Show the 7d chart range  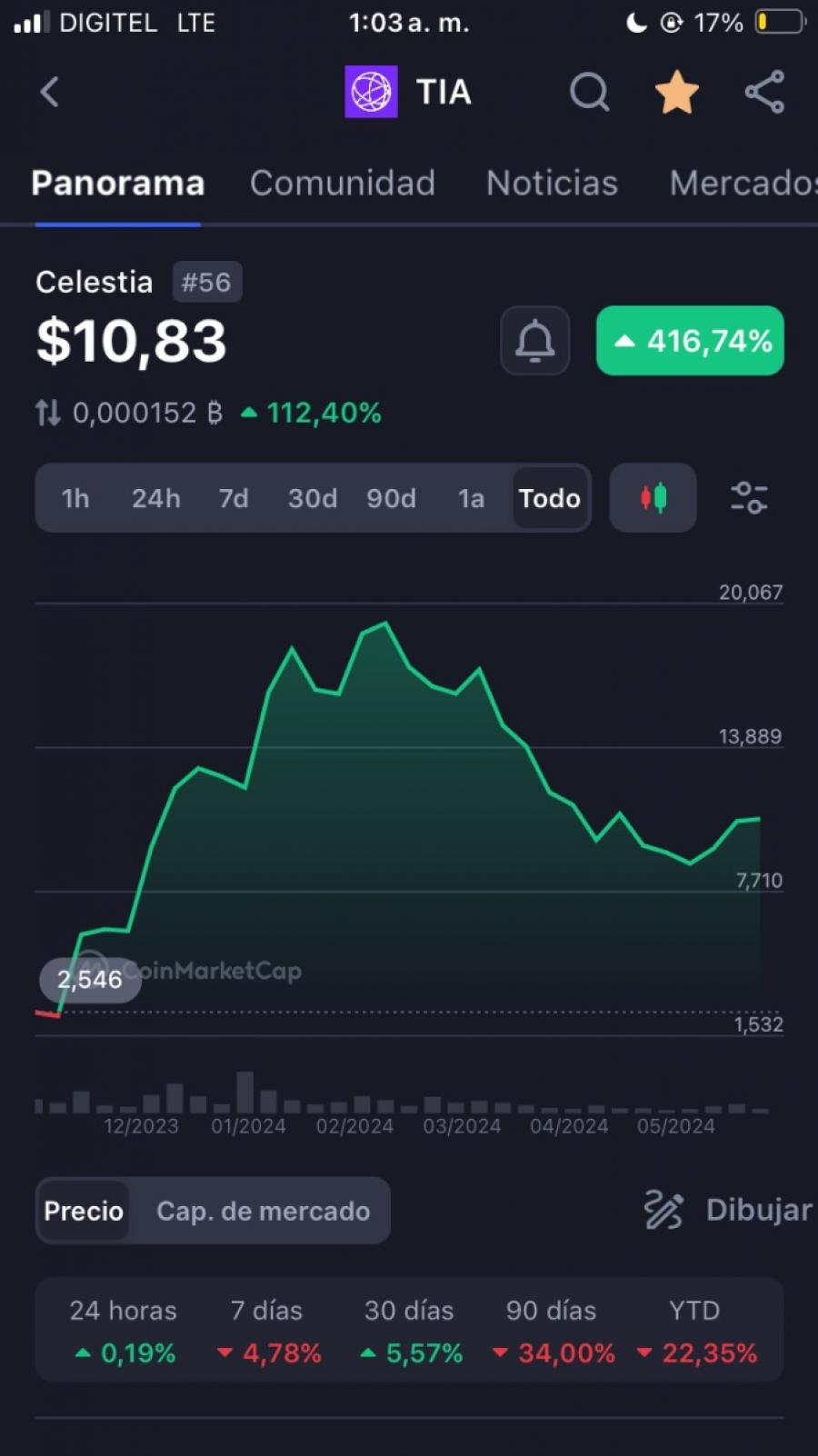pyautogui.click(x=234, y=498)
